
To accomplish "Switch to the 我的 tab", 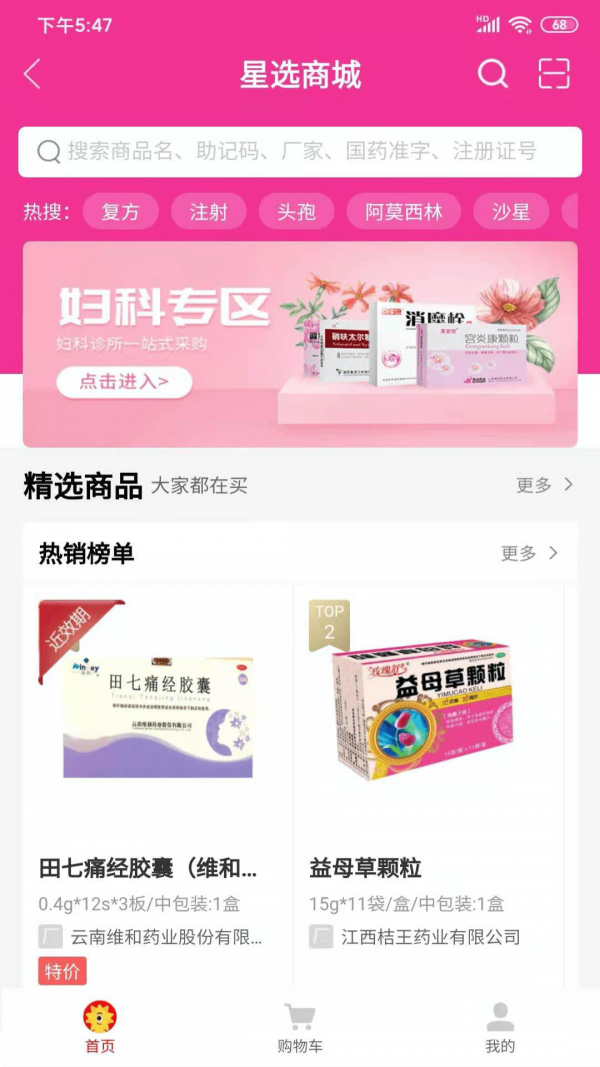I will pos(500,1027).
